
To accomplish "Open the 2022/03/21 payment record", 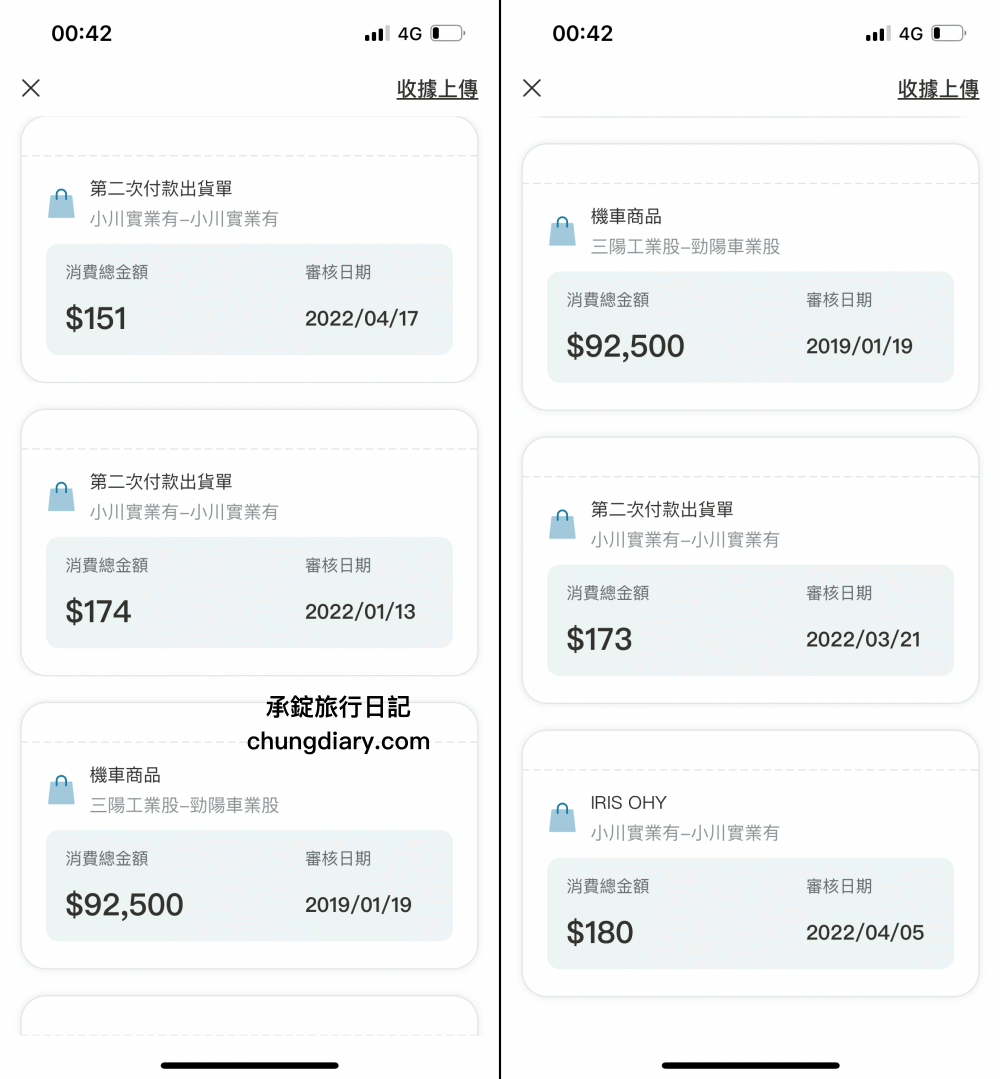I will [x=750, y=570].
